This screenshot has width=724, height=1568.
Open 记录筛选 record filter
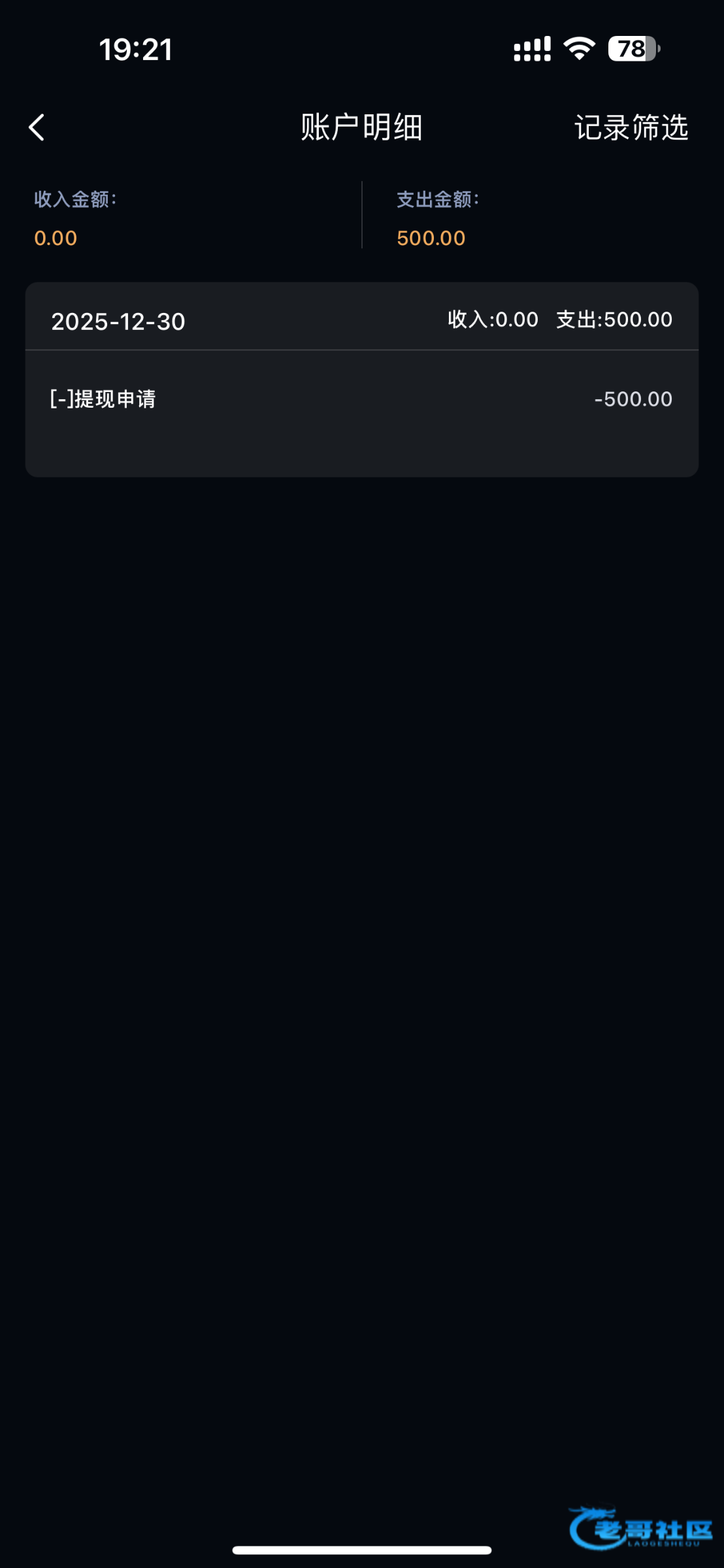(631, 127)
